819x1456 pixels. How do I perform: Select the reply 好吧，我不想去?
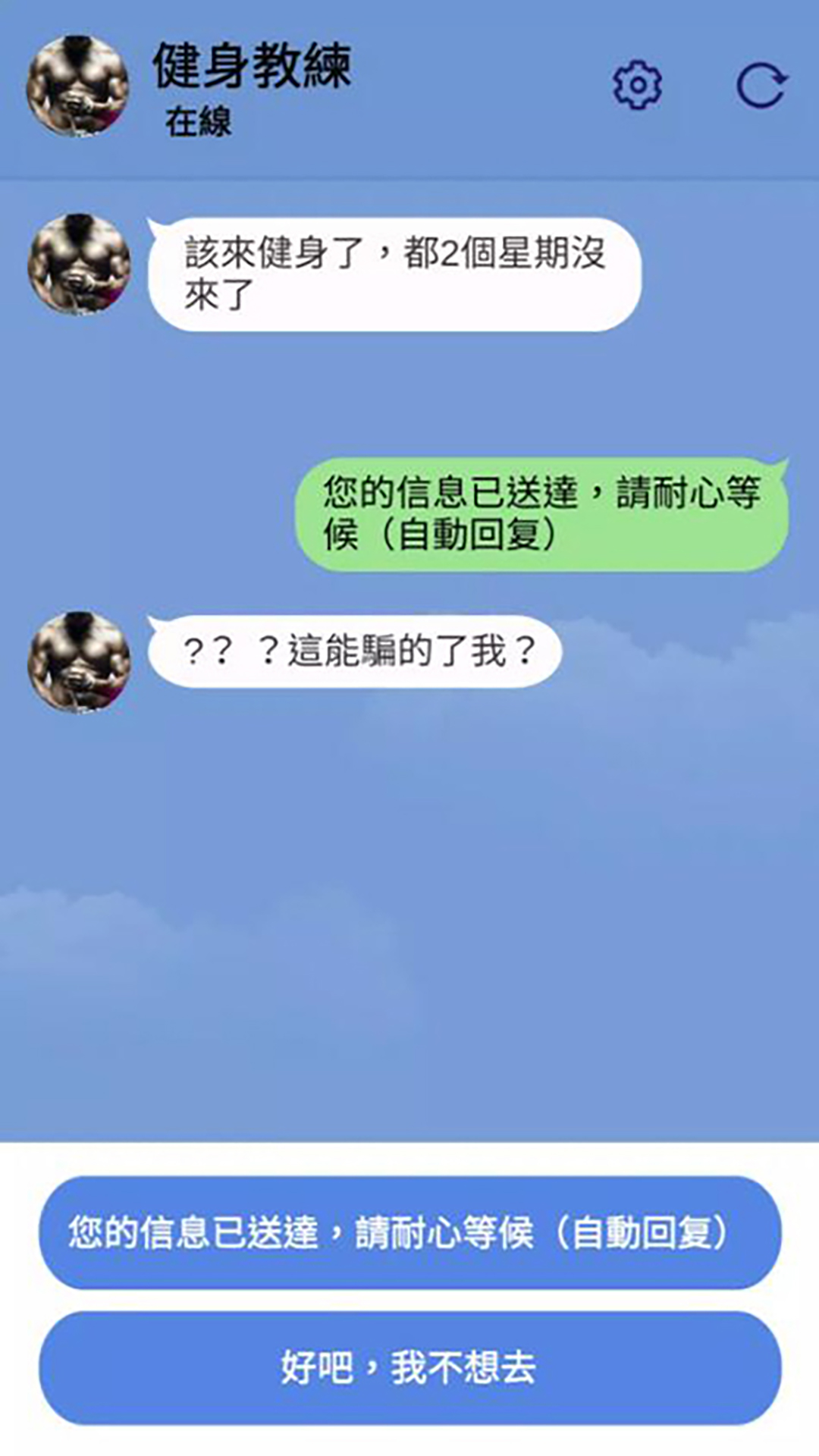[409, 1368]
